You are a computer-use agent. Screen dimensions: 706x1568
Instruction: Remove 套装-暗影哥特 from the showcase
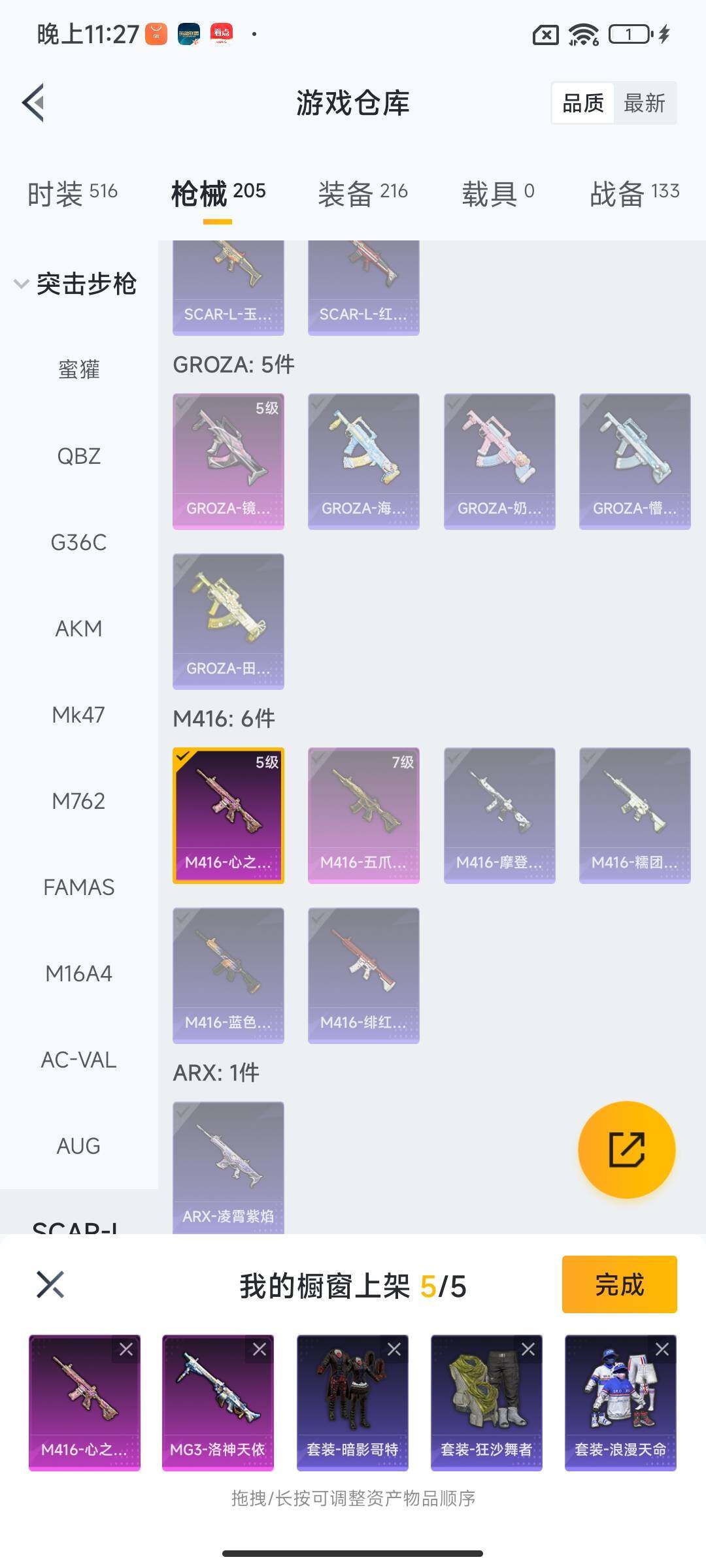tap(394, 1349)
